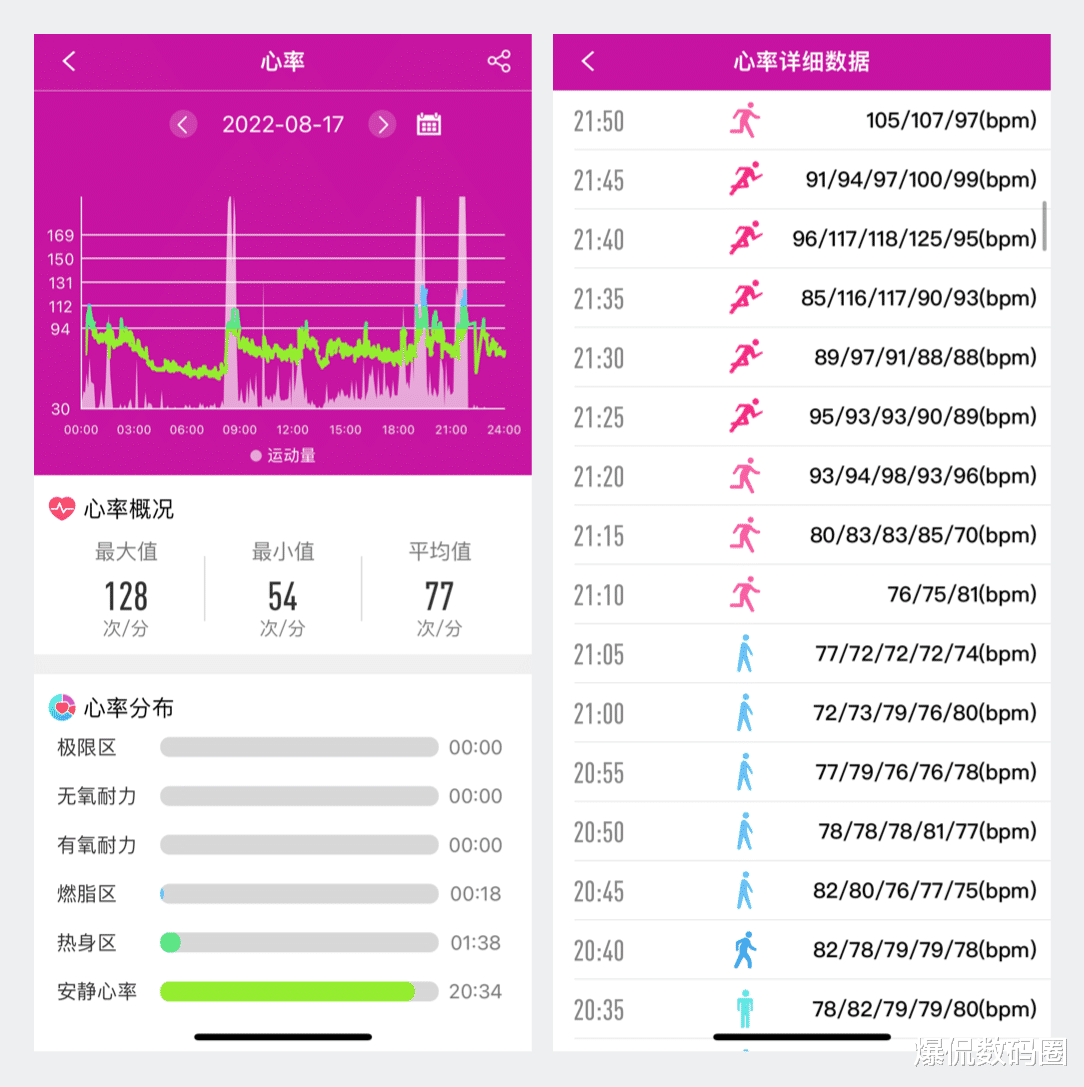Tap the maximum value 128 次/分
This screenshot has height=1087, width=1084.
(126, 597)
